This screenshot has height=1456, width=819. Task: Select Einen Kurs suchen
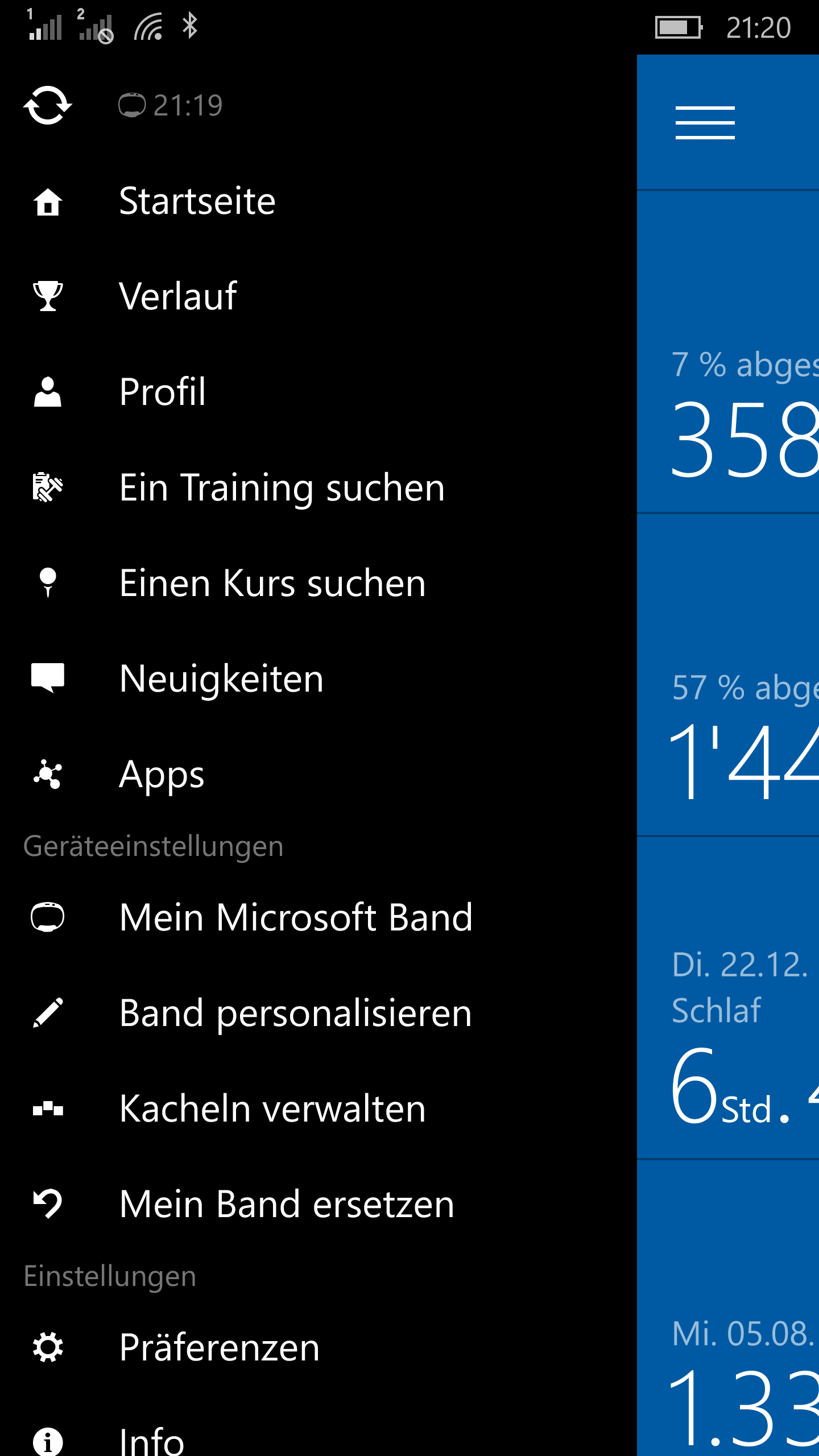(318, 583)
